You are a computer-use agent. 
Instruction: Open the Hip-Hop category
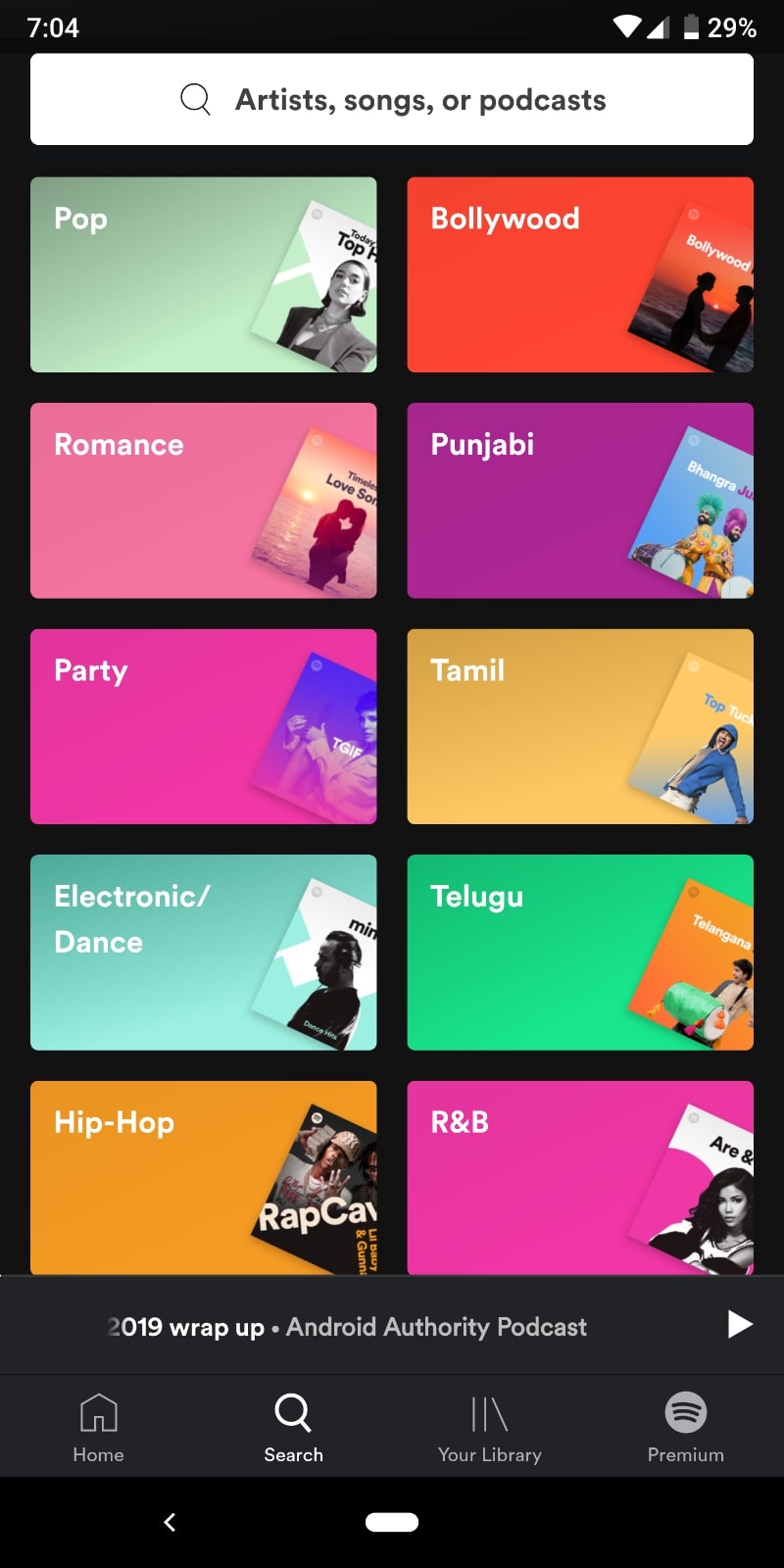click(204, 1178)
